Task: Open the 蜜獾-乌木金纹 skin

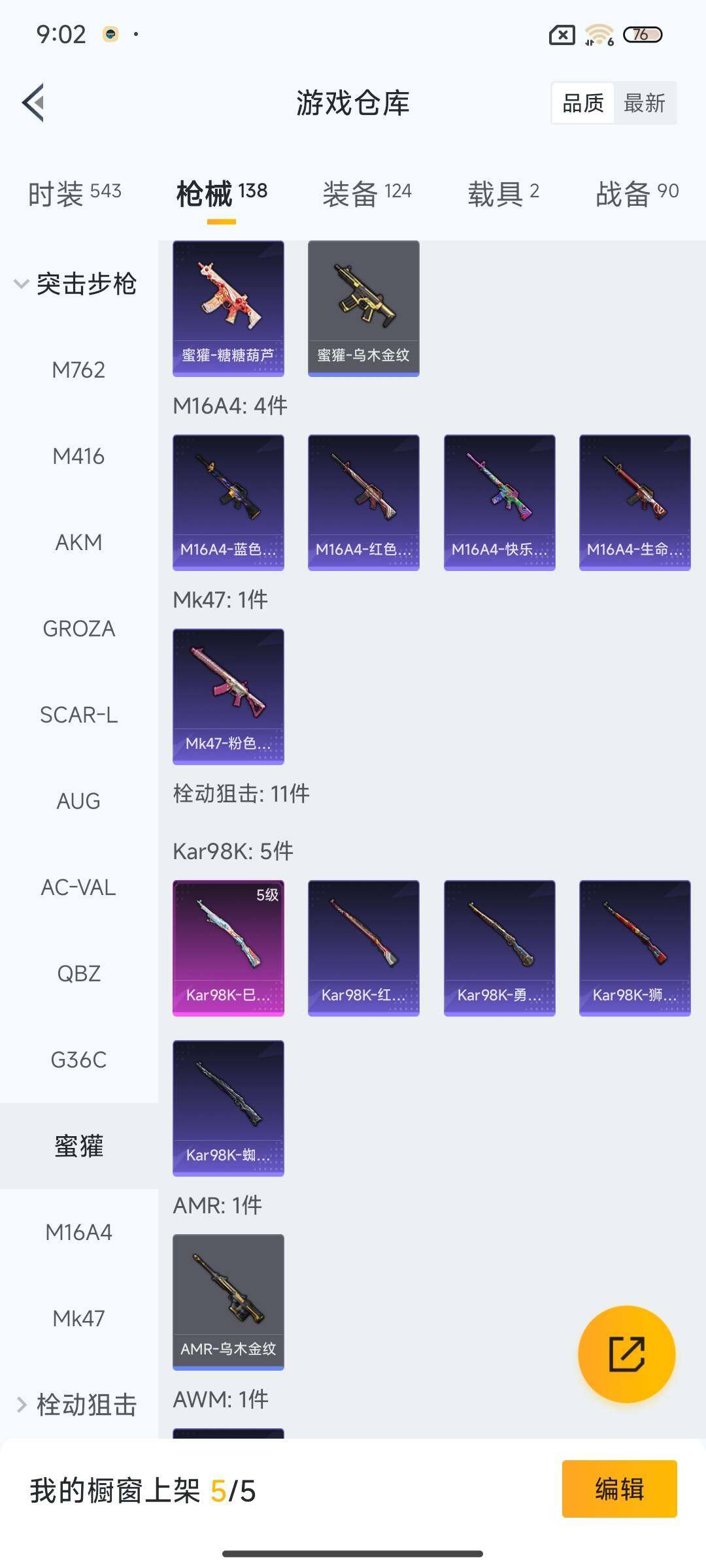Action: 363,307
